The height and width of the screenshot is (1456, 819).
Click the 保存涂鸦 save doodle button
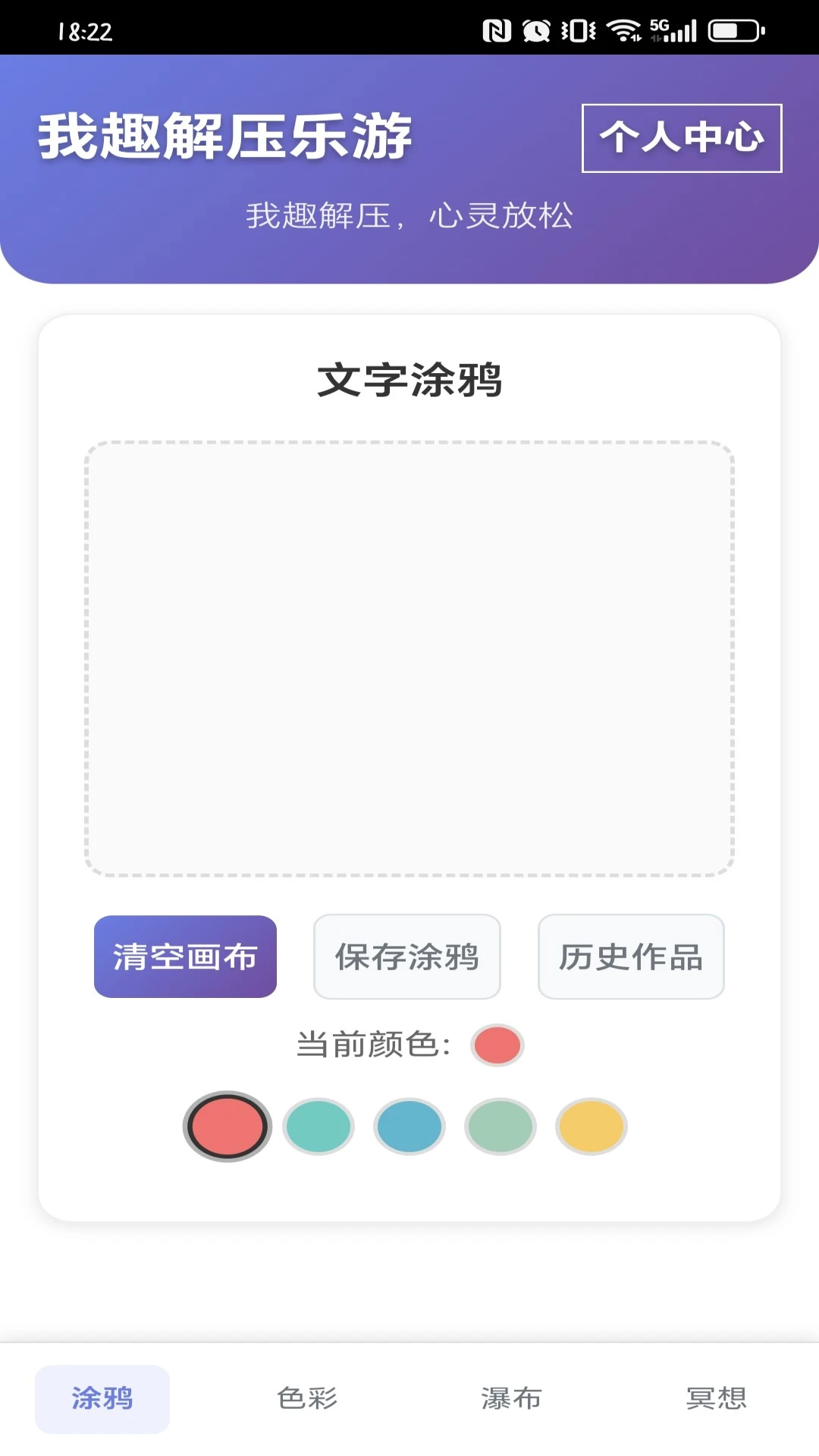pos(406,956)
